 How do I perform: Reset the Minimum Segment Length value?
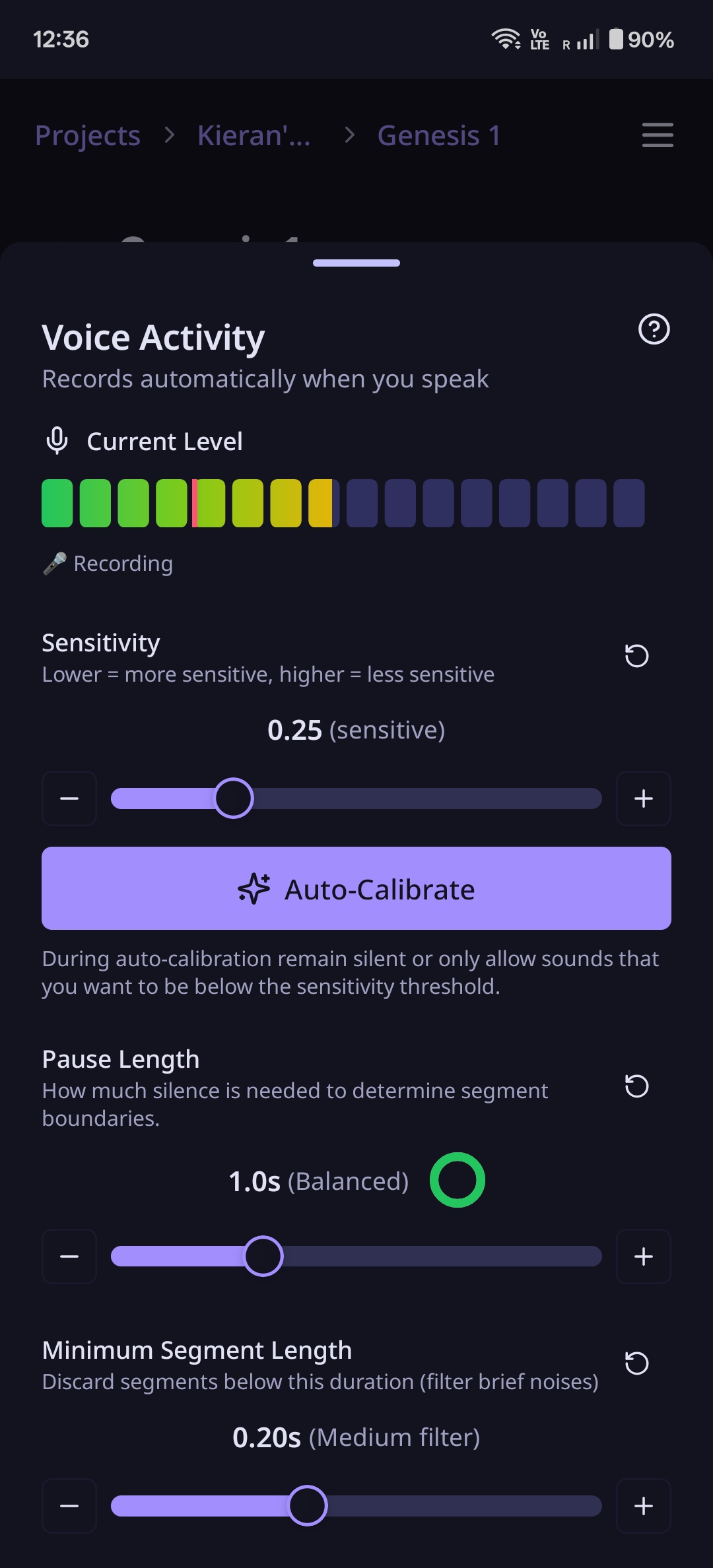click(636, 1363)
